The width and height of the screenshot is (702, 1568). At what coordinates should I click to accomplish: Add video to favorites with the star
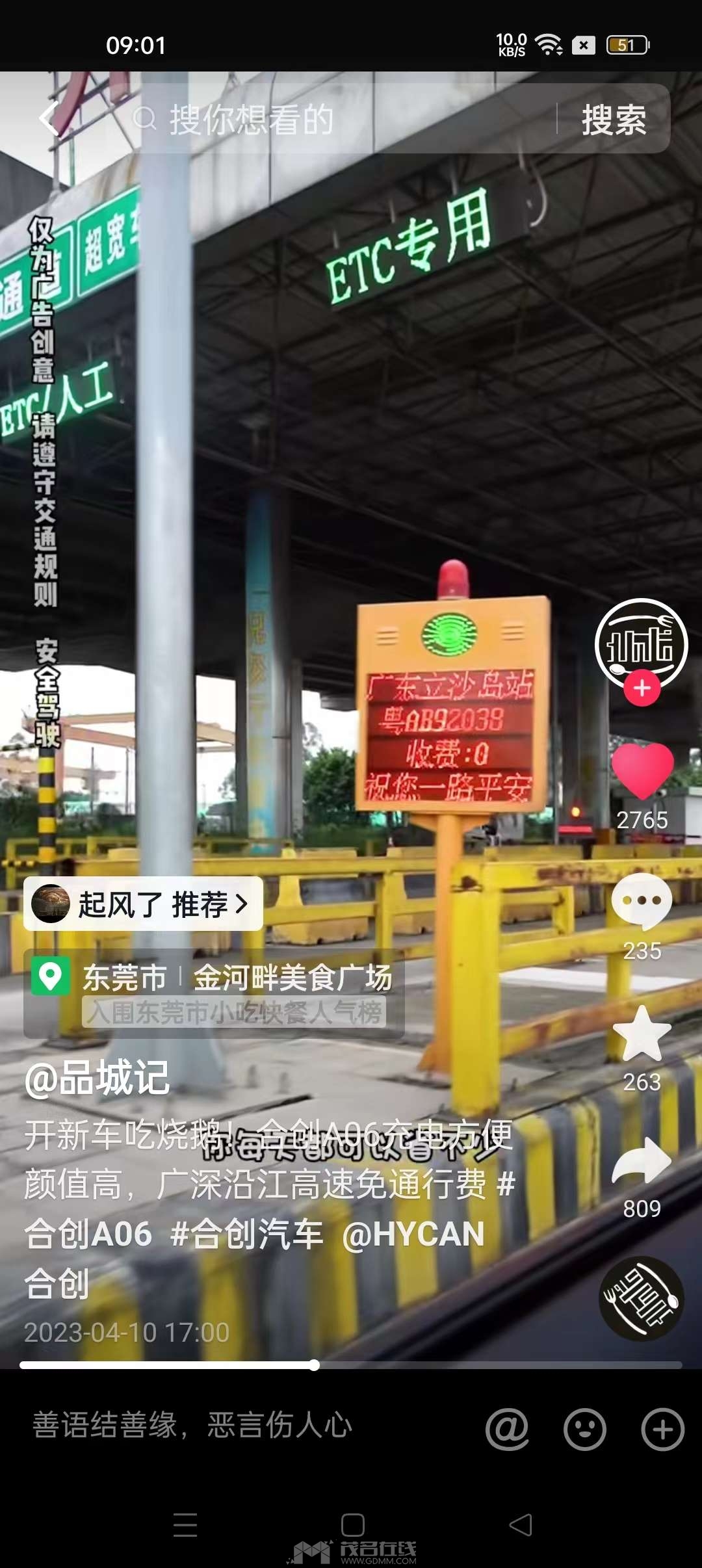(x=642, y=1034)
